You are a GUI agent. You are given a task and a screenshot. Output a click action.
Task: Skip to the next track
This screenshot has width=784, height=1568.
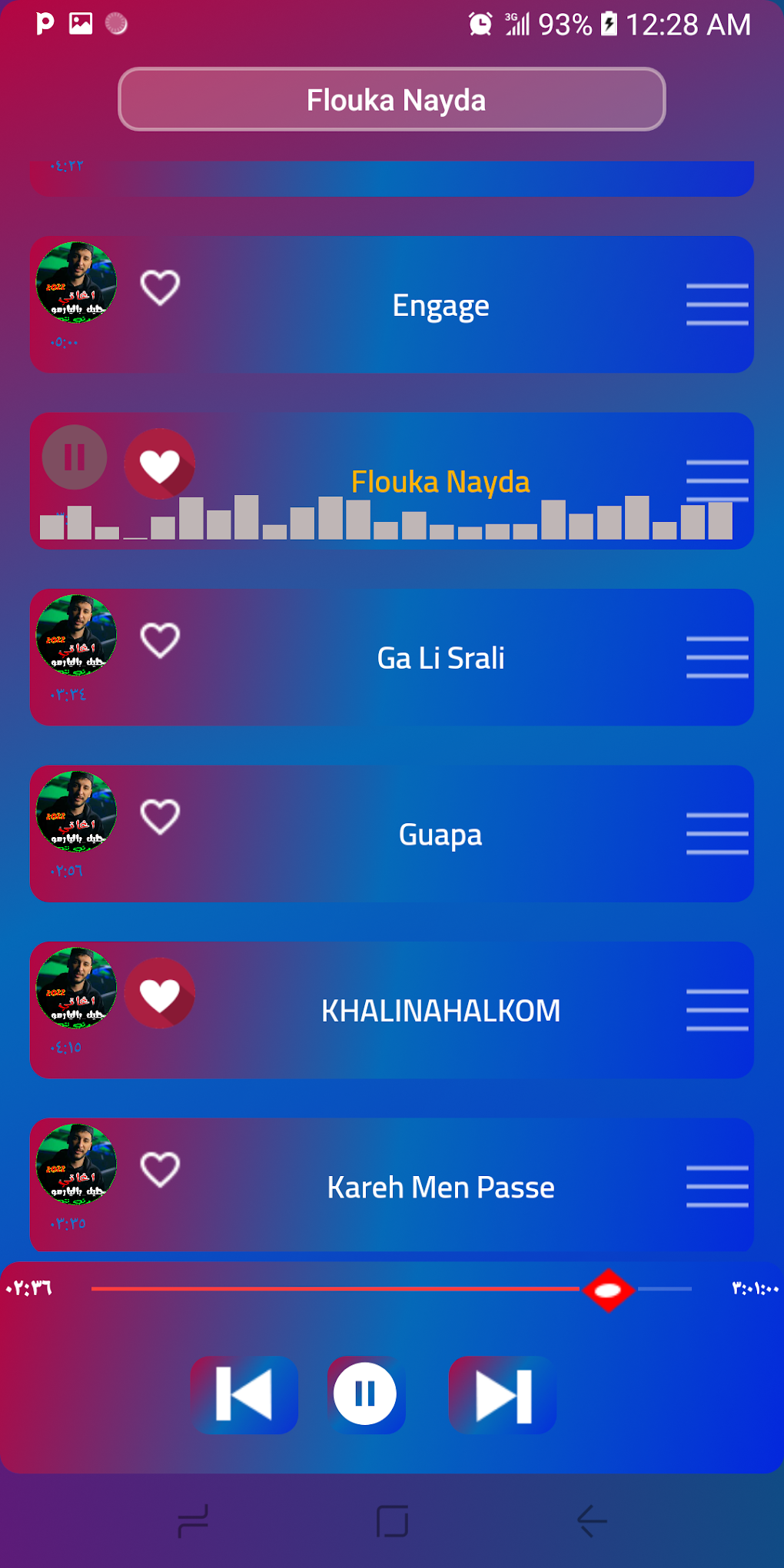click(503, 1394)
